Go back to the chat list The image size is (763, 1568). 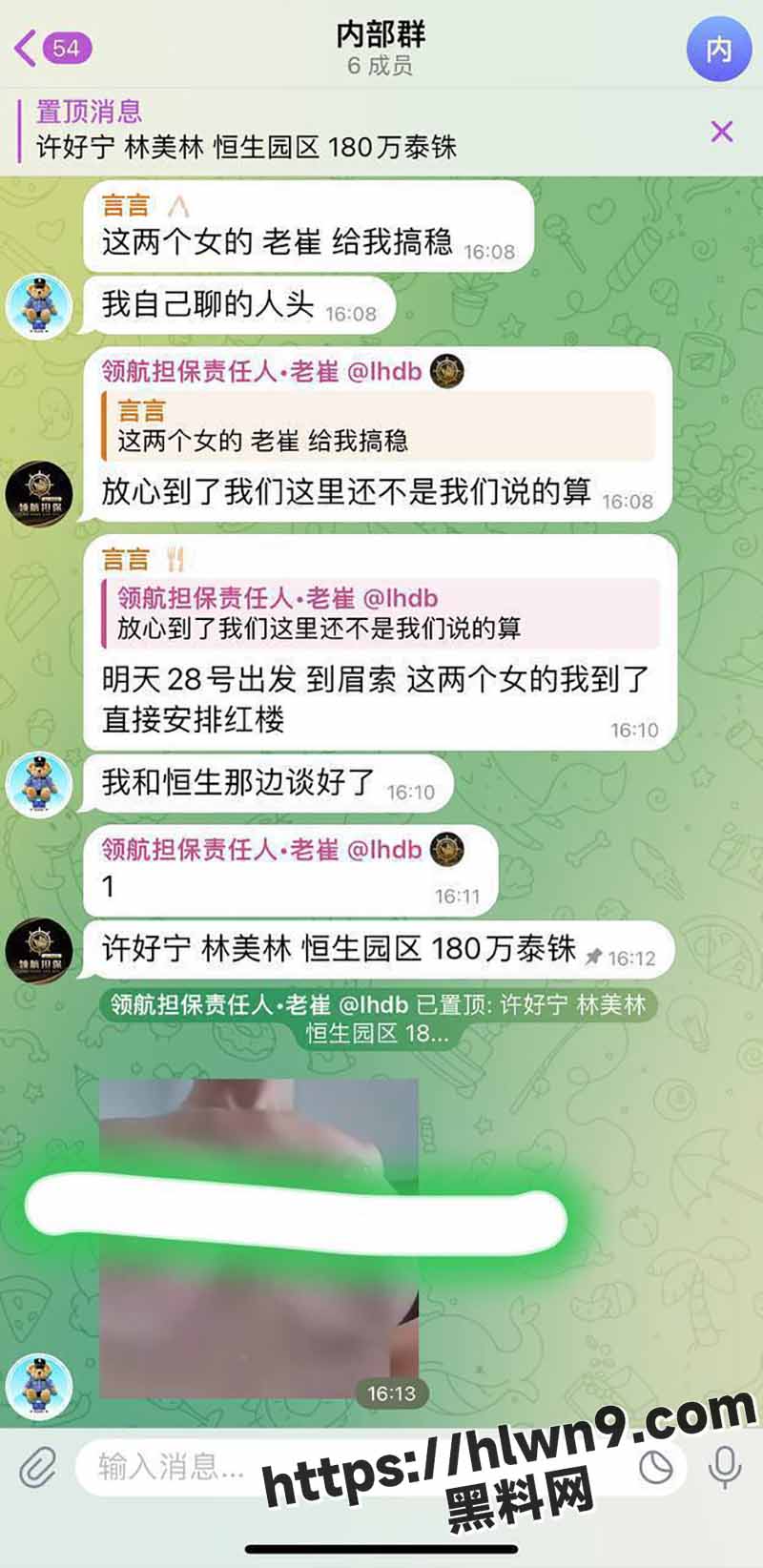[x=52, y=48]
